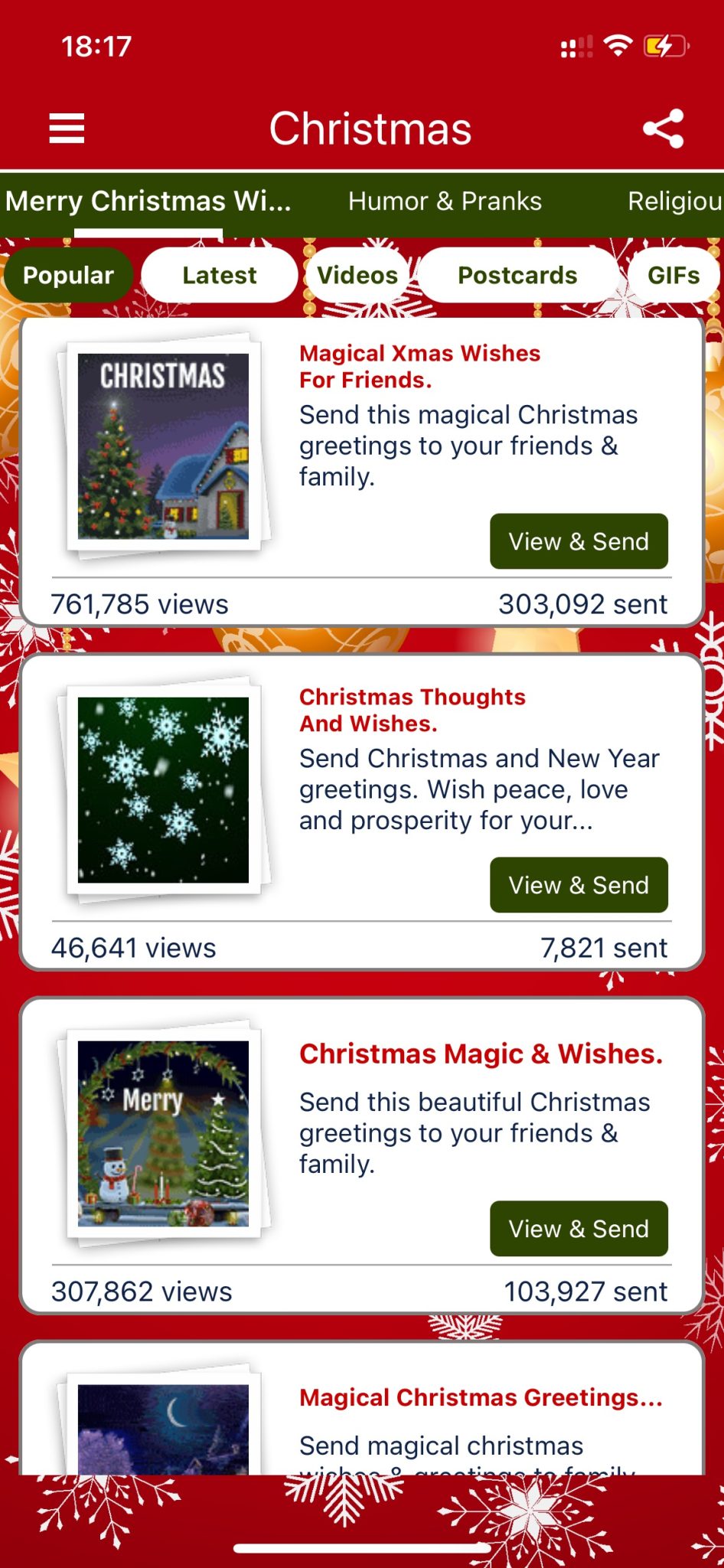Stay on the Merry Christmas Wishes tab
This screenshot has width=724, height=1568.
pos(150,201)
